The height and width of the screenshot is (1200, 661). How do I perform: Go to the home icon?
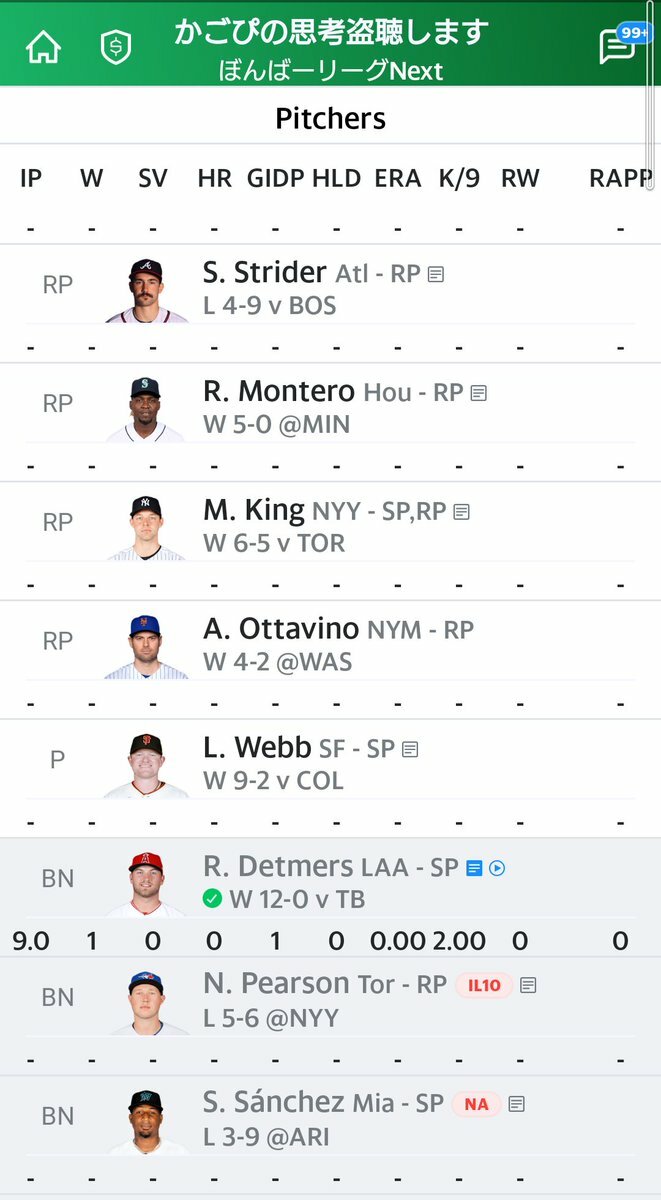click(x=43, y=46)
